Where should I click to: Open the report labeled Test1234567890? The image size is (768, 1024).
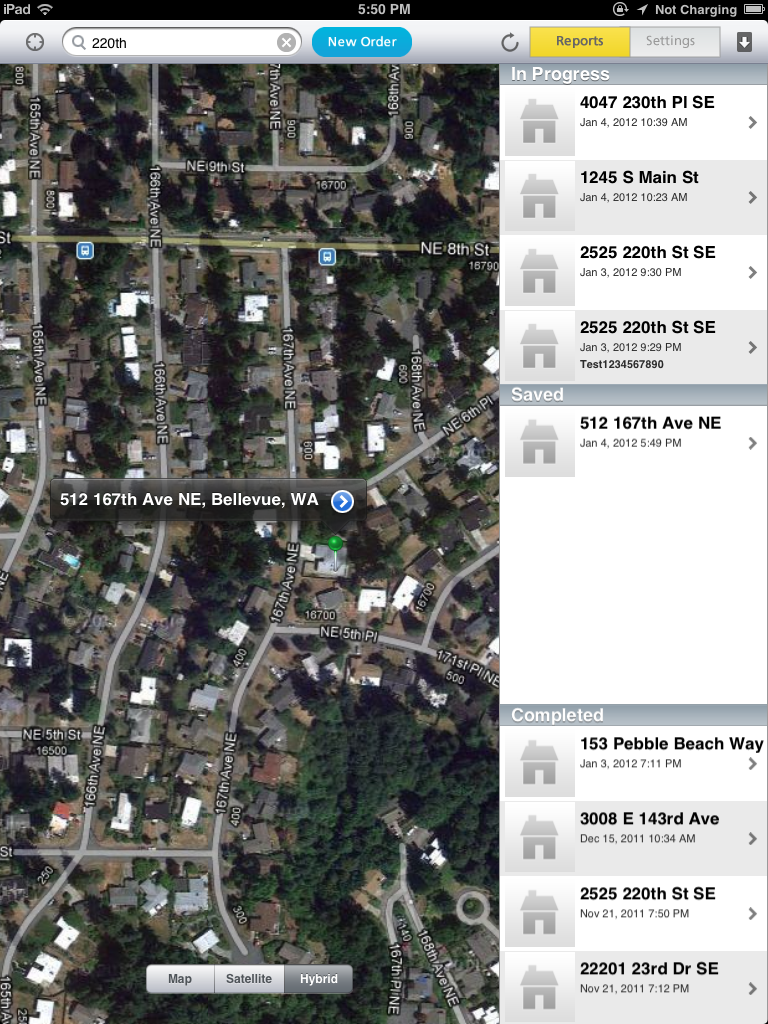[634, 347]
